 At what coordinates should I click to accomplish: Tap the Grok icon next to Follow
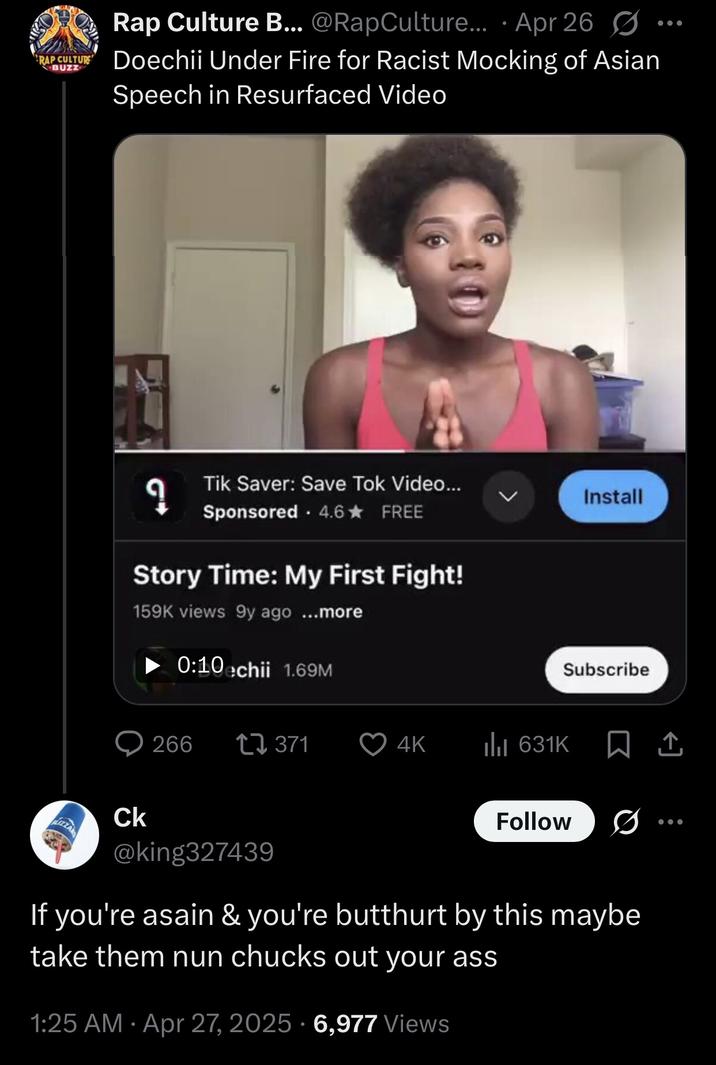point(626,822)
